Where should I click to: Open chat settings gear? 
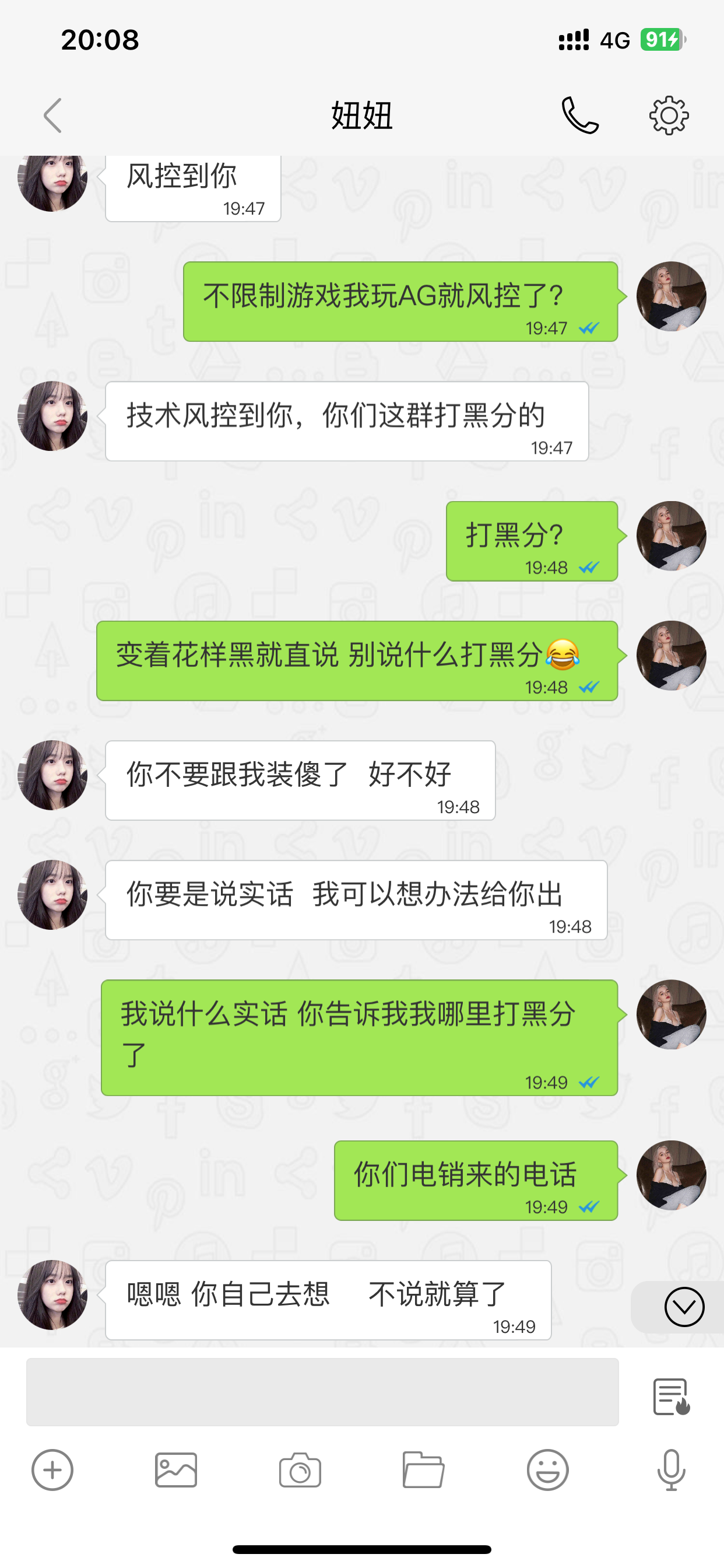669,115
